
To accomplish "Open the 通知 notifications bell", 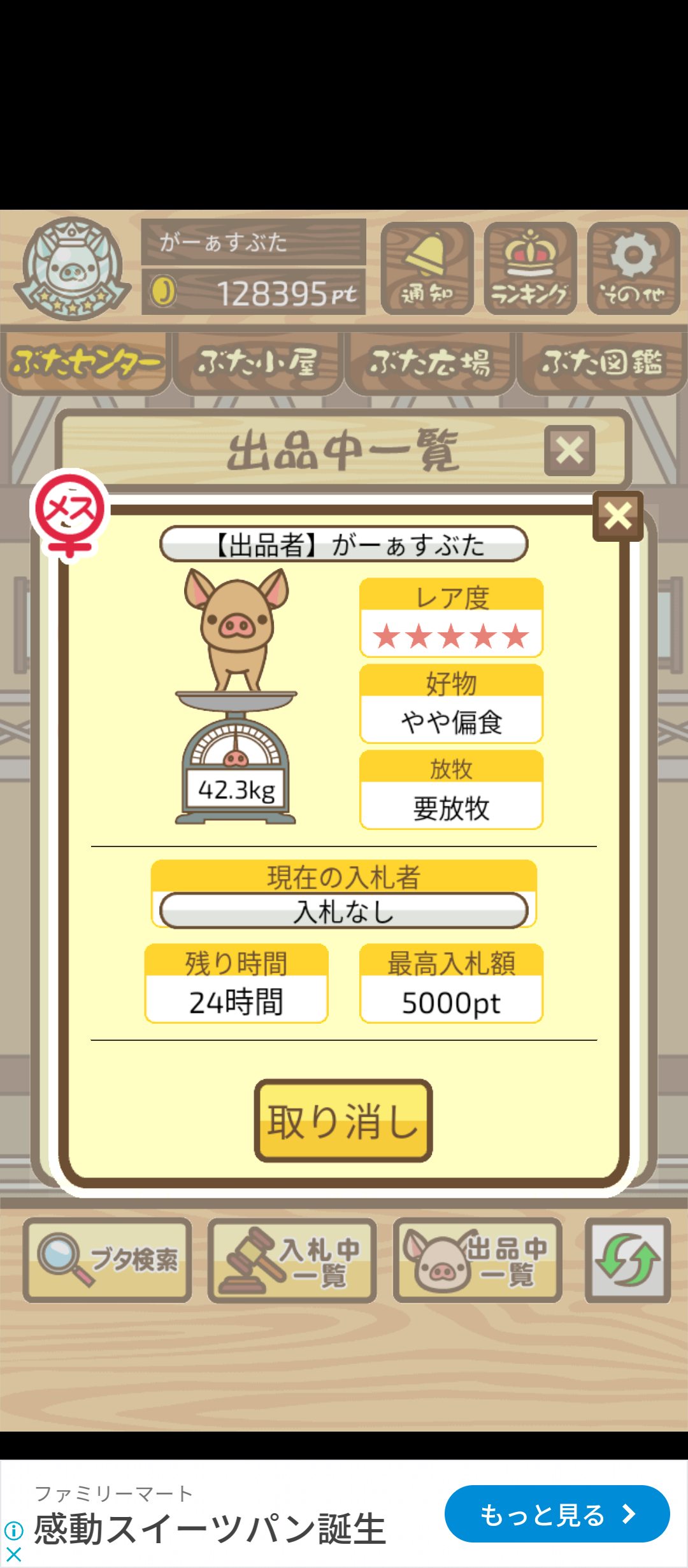I will (x=427, y=268).
